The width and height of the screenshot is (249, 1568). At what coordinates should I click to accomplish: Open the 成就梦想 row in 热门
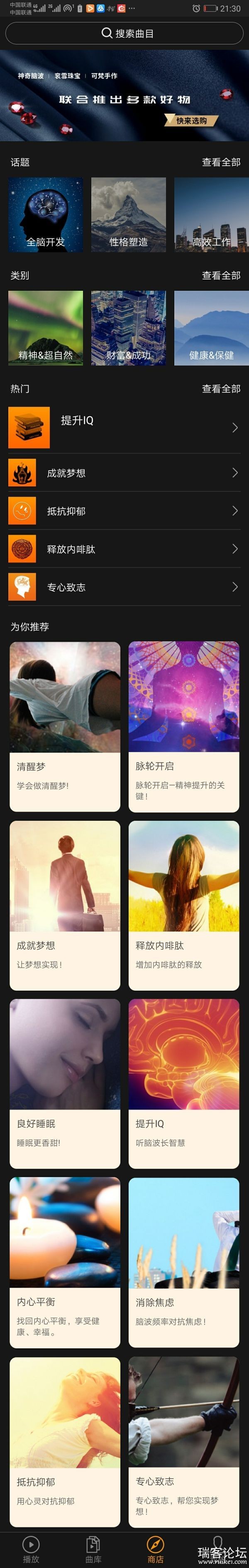pyautogui.click(x=124, y=473)
